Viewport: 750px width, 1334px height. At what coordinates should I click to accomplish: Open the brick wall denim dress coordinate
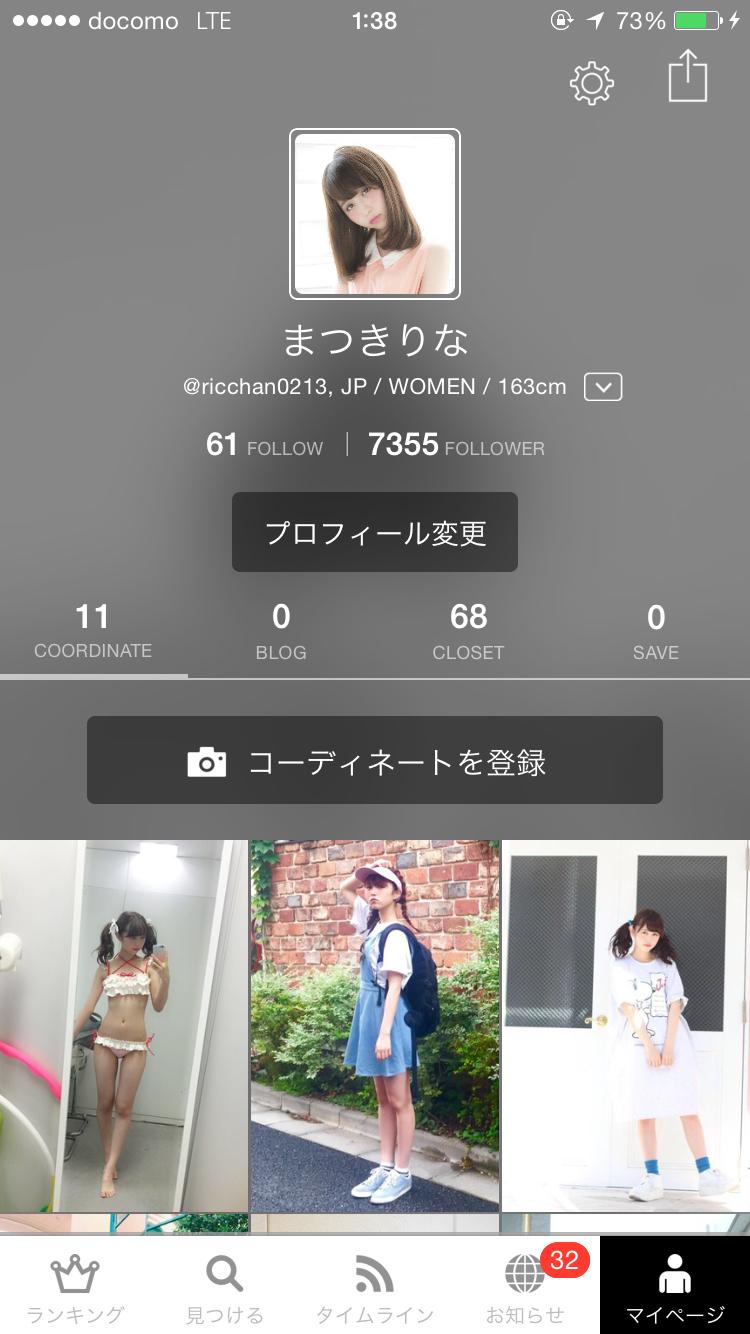click(375, 1026)
